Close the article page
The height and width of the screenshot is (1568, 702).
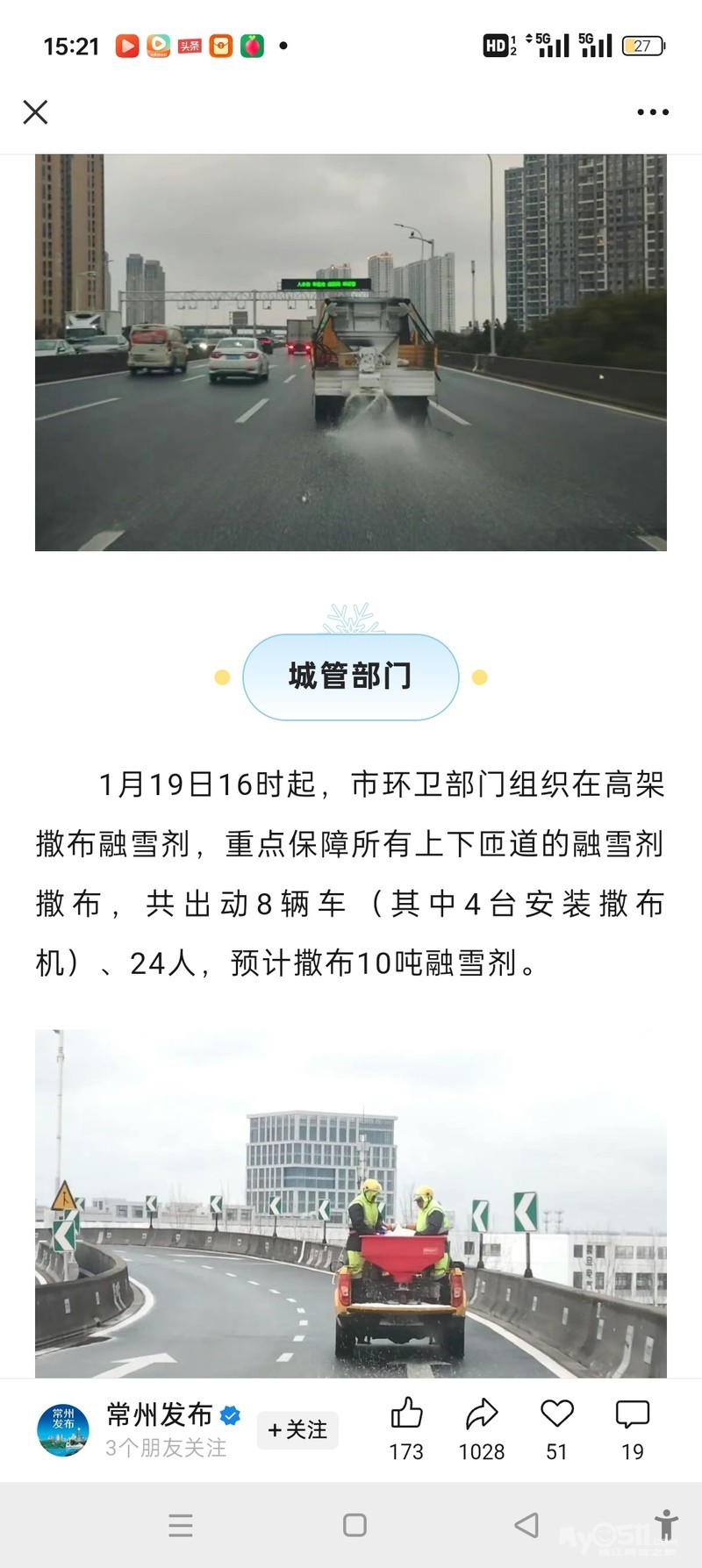(x=35, y=112)
